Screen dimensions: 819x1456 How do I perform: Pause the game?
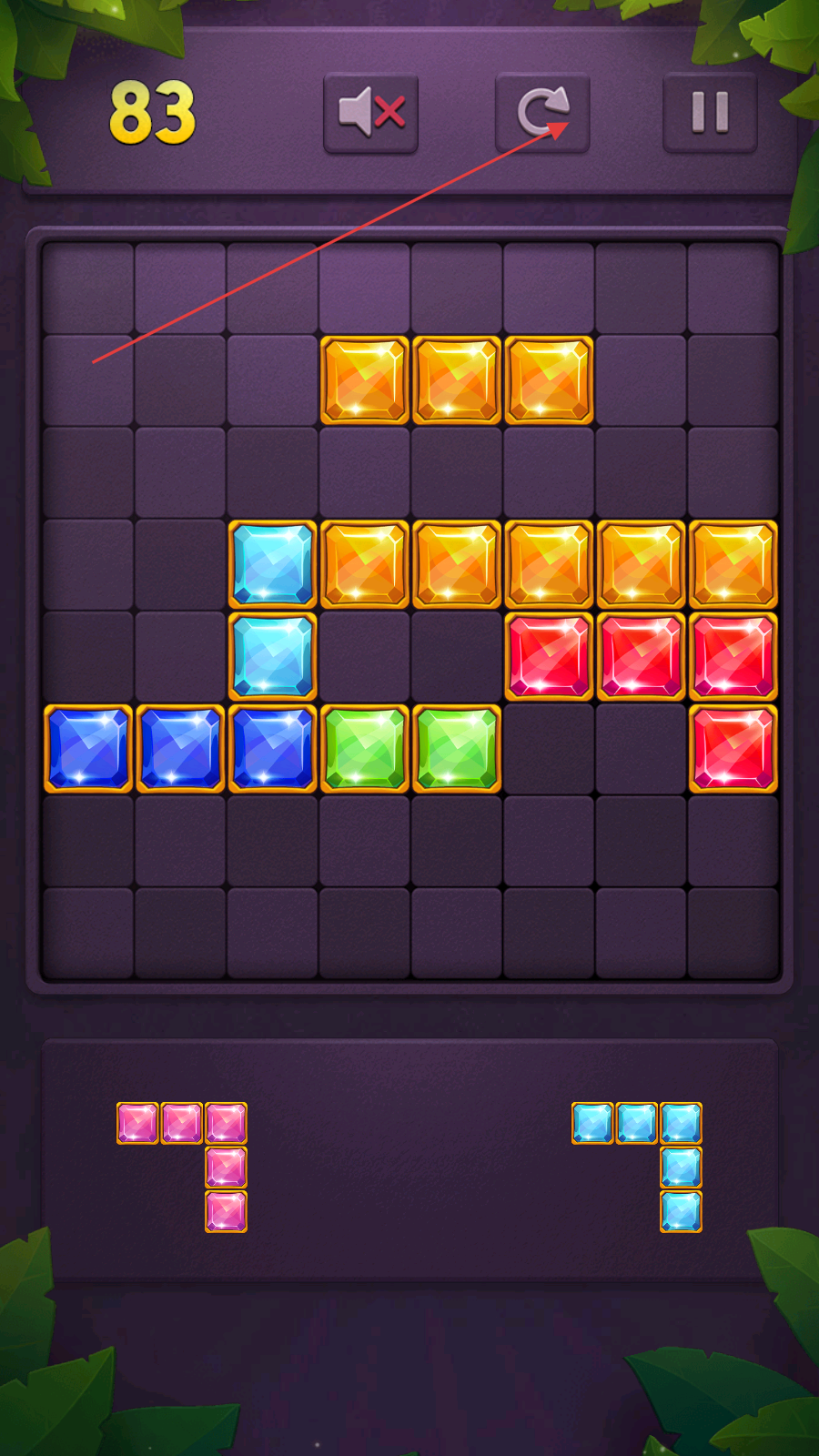(710, 113)
